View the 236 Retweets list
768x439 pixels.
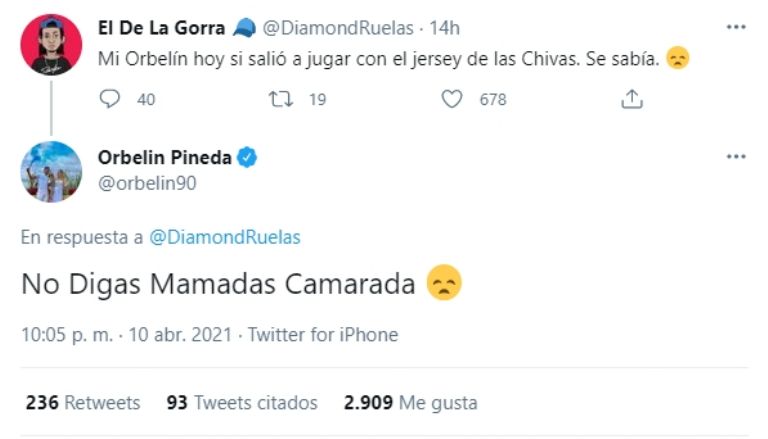pos(83,403)
